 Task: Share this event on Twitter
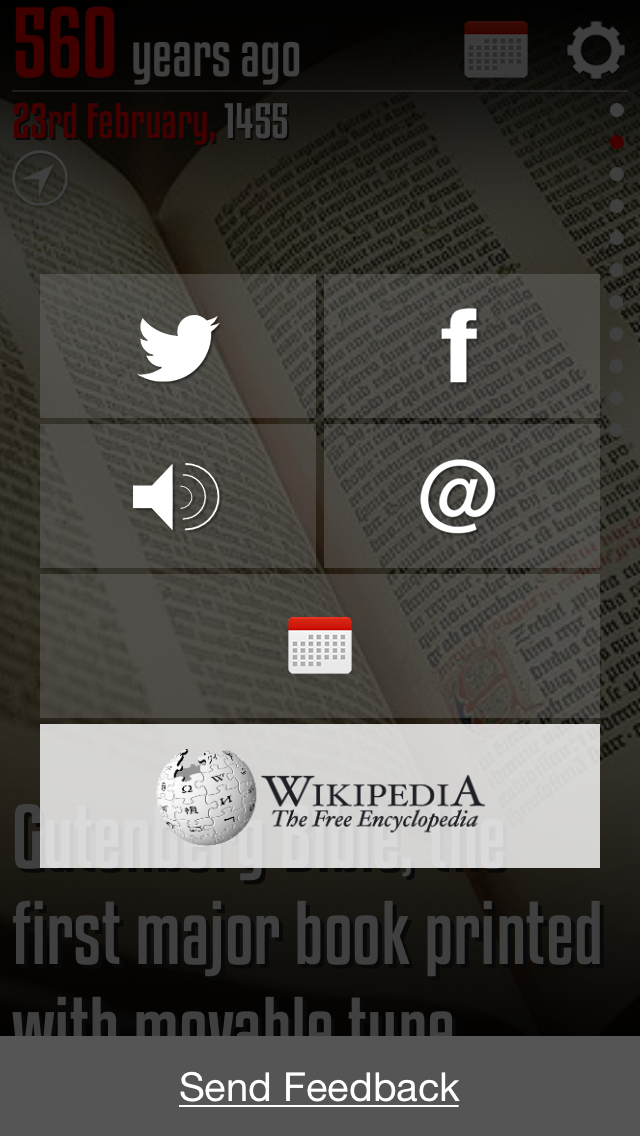pos(178,346)
